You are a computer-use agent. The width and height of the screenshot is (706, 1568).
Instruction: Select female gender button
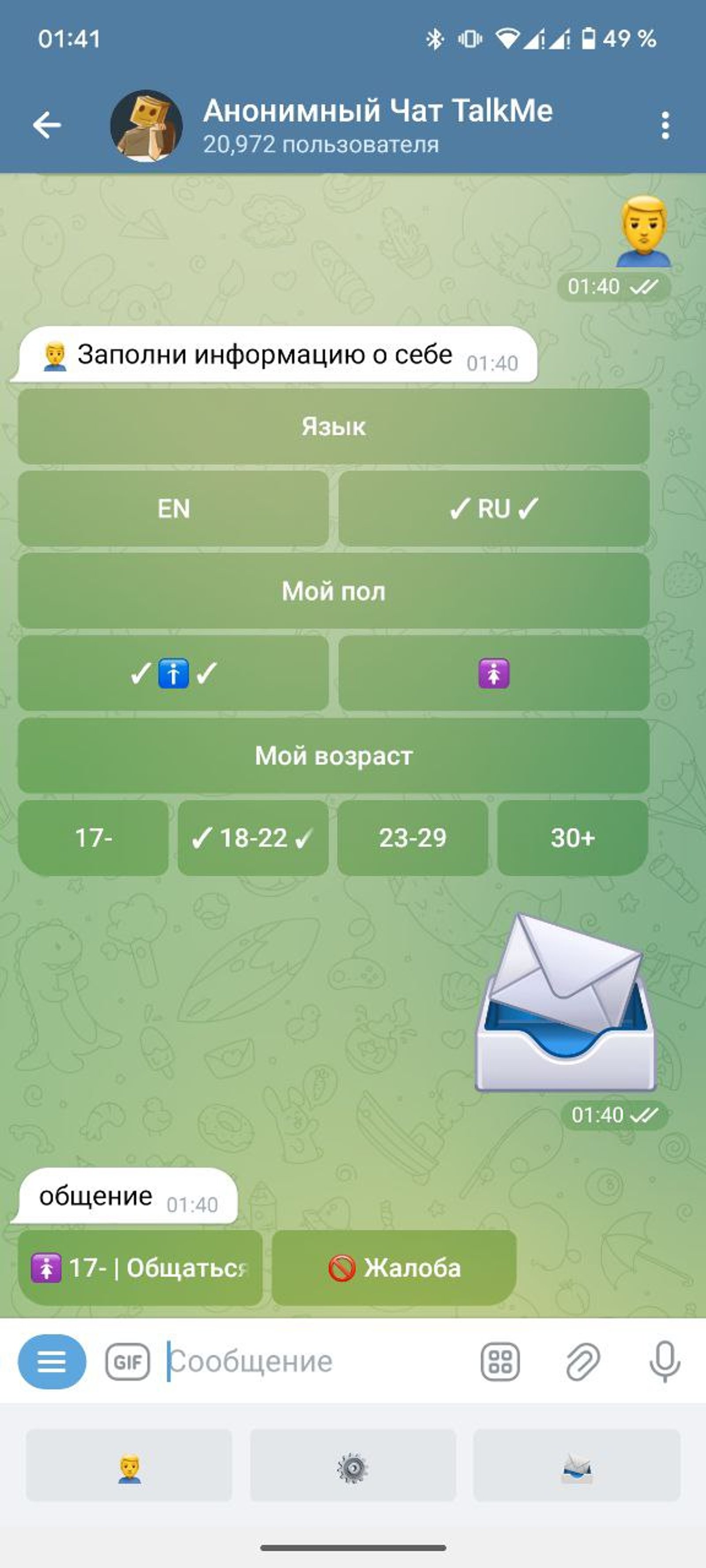[494, 673]
